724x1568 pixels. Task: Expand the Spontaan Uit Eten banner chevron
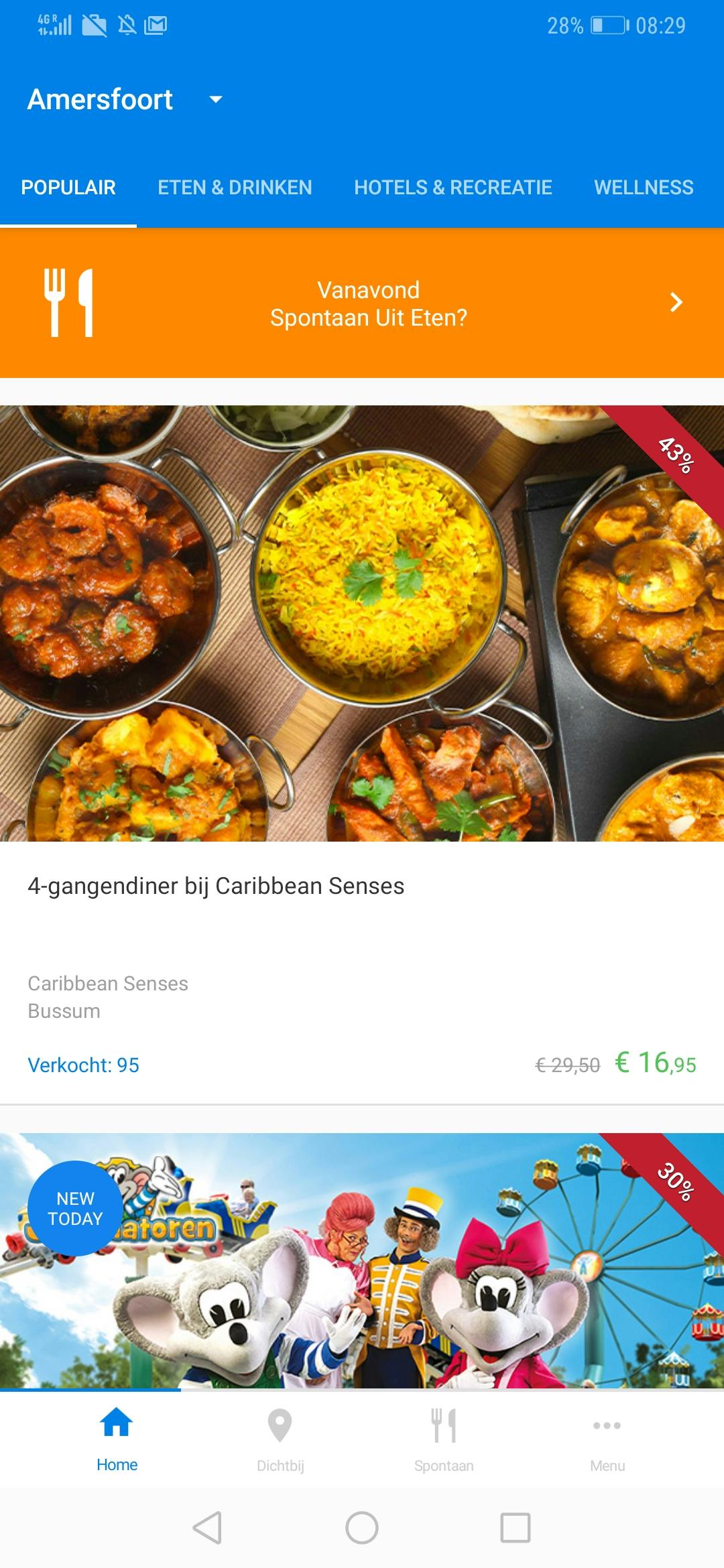coord(676,302)
